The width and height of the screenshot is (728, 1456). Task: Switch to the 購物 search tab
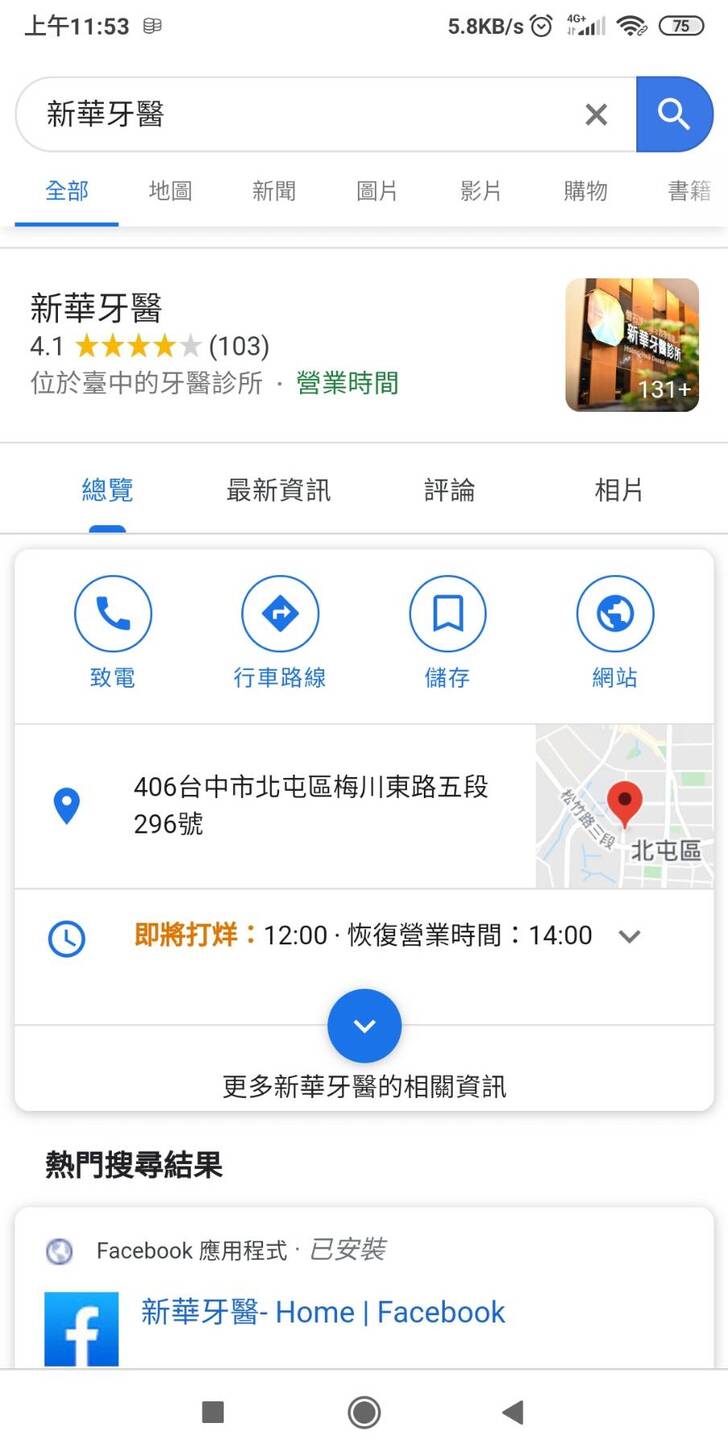pos(585,191)
